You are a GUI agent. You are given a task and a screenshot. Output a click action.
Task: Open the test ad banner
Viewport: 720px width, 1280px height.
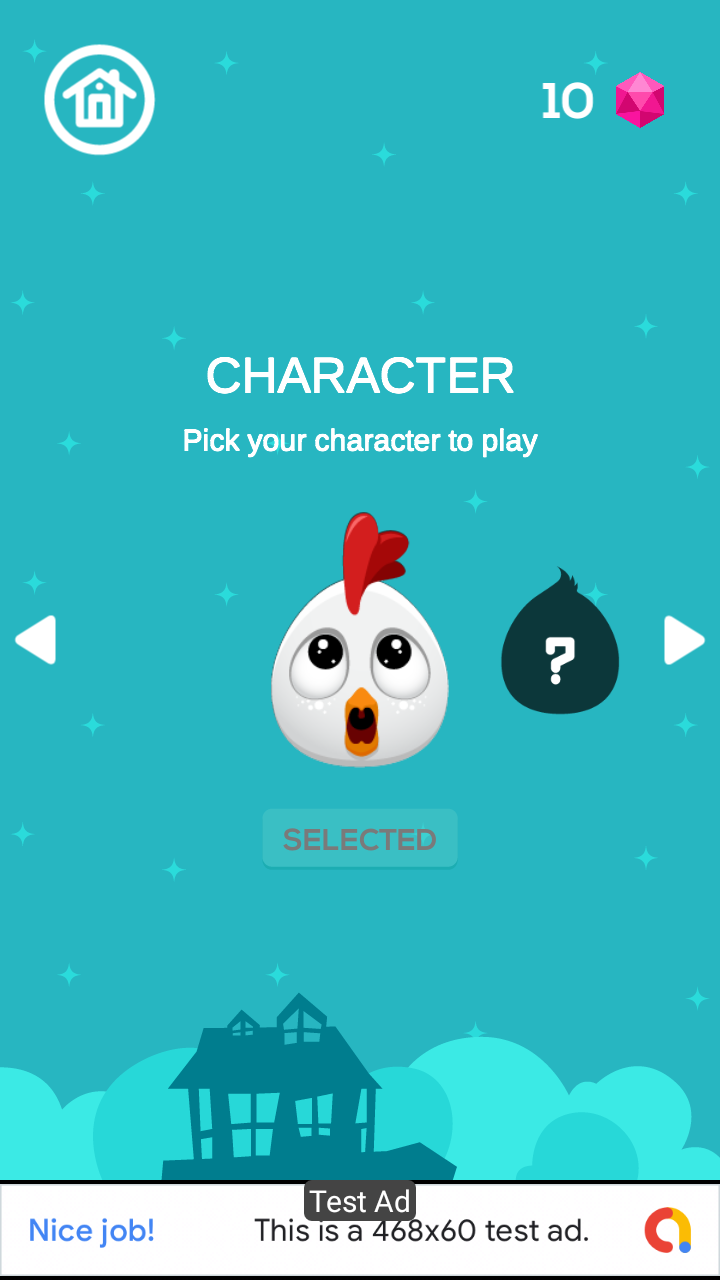[x=360, y=1230]
